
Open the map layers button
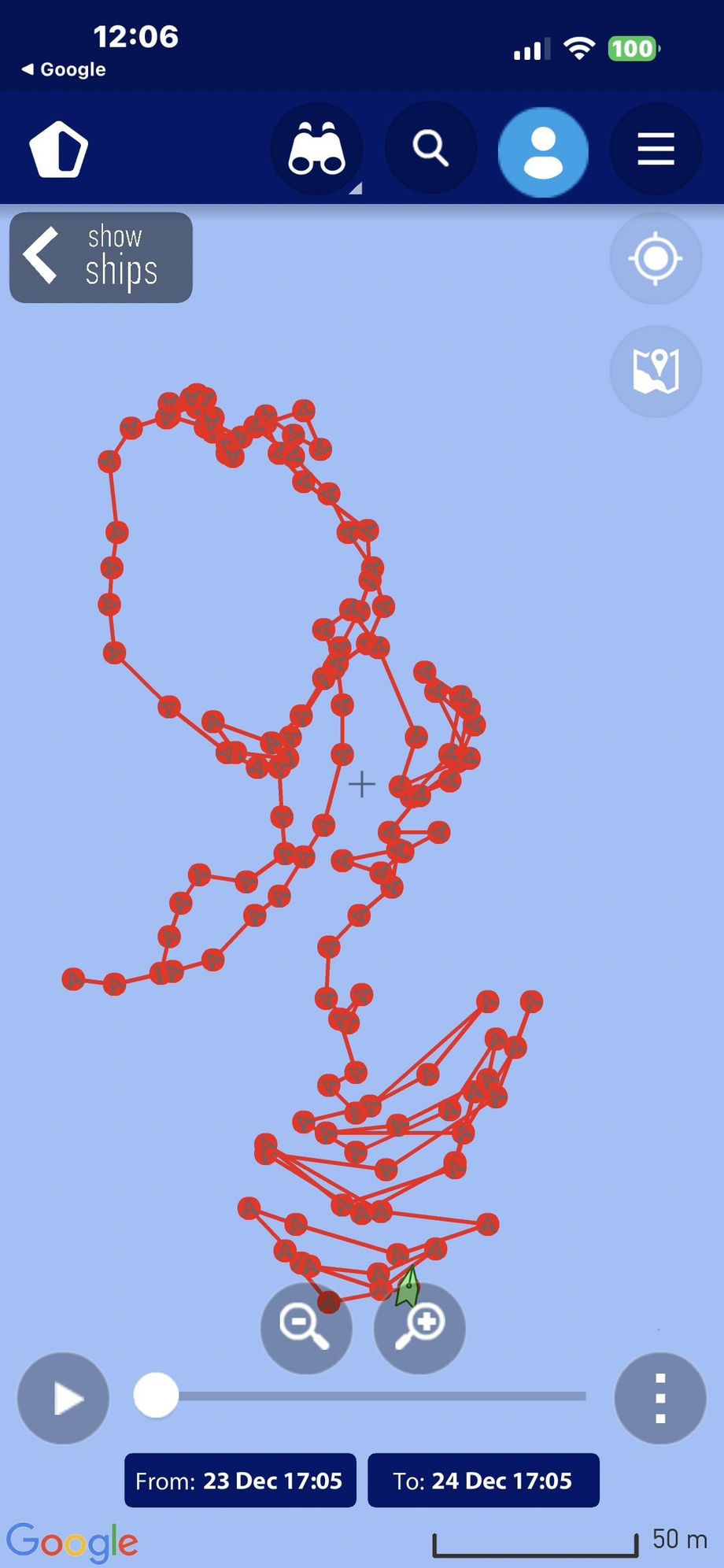[x=656, y=371]
